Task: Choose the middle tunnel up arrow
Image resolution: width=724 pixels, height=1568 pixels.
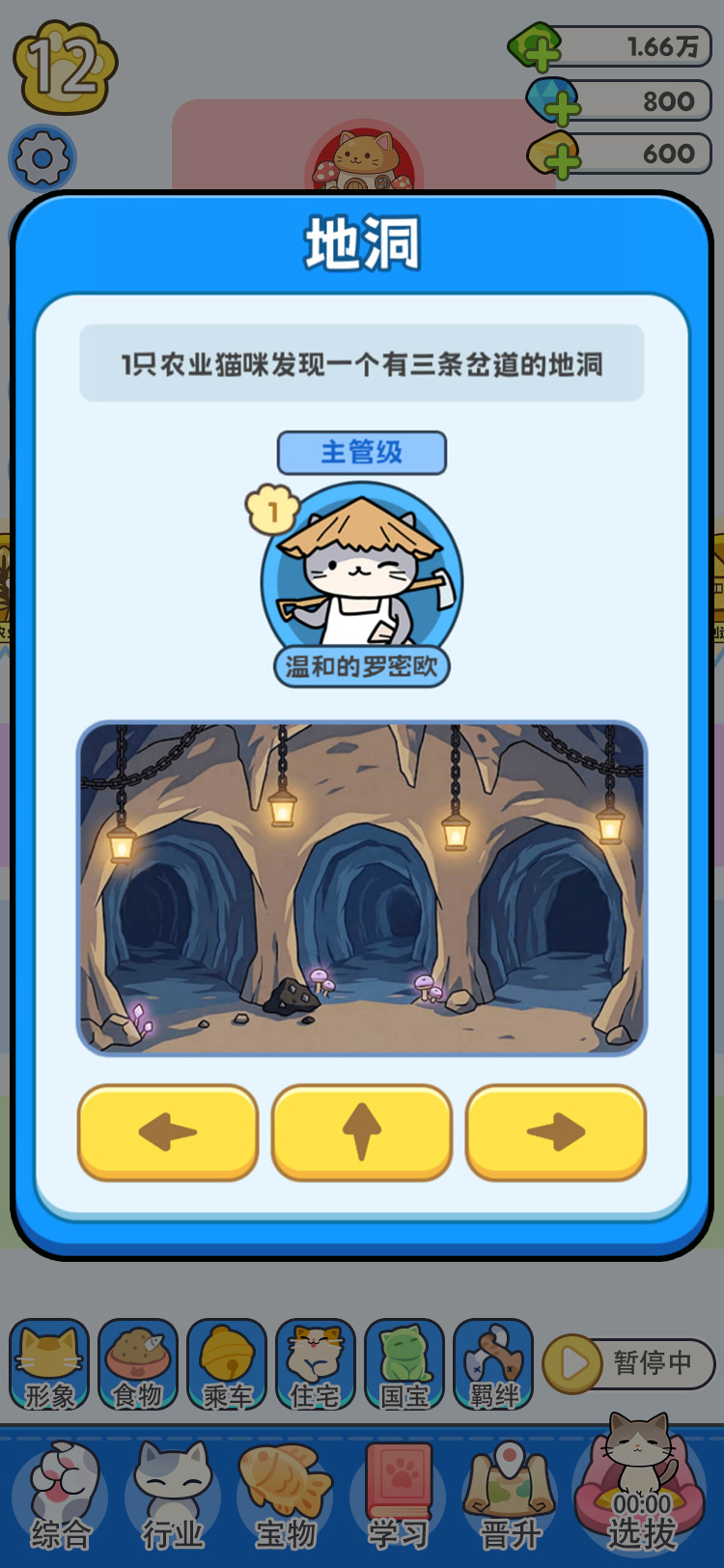Action: click(362, 1132)
